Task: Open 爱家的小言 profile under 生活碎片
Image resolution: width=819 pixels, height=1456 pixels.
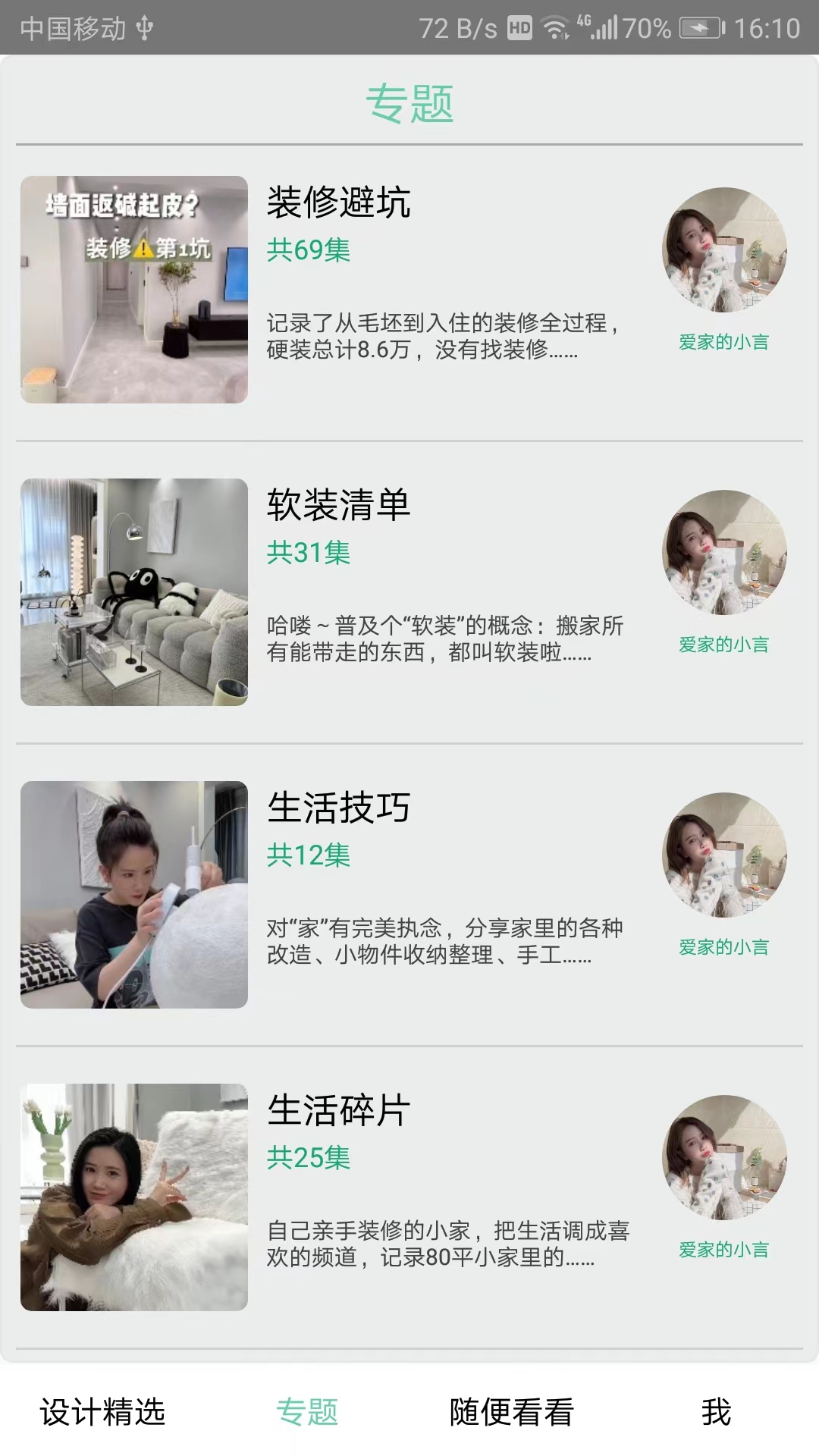Action: click(x=724, y=1253)
